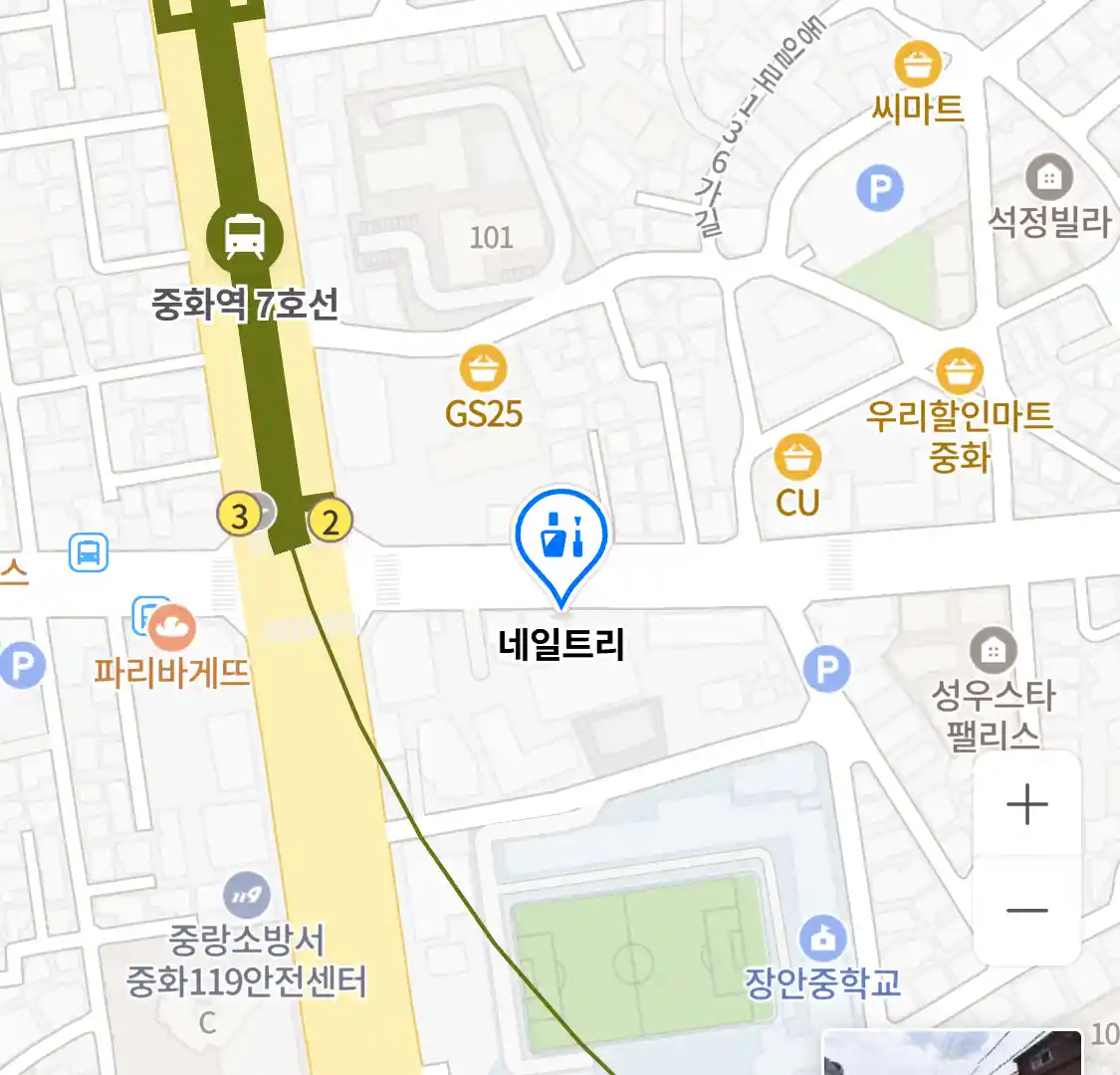The image size is (1120, 1075).
Task: Tap the bus stop icon west of exit 3
Action: [89, 552]
